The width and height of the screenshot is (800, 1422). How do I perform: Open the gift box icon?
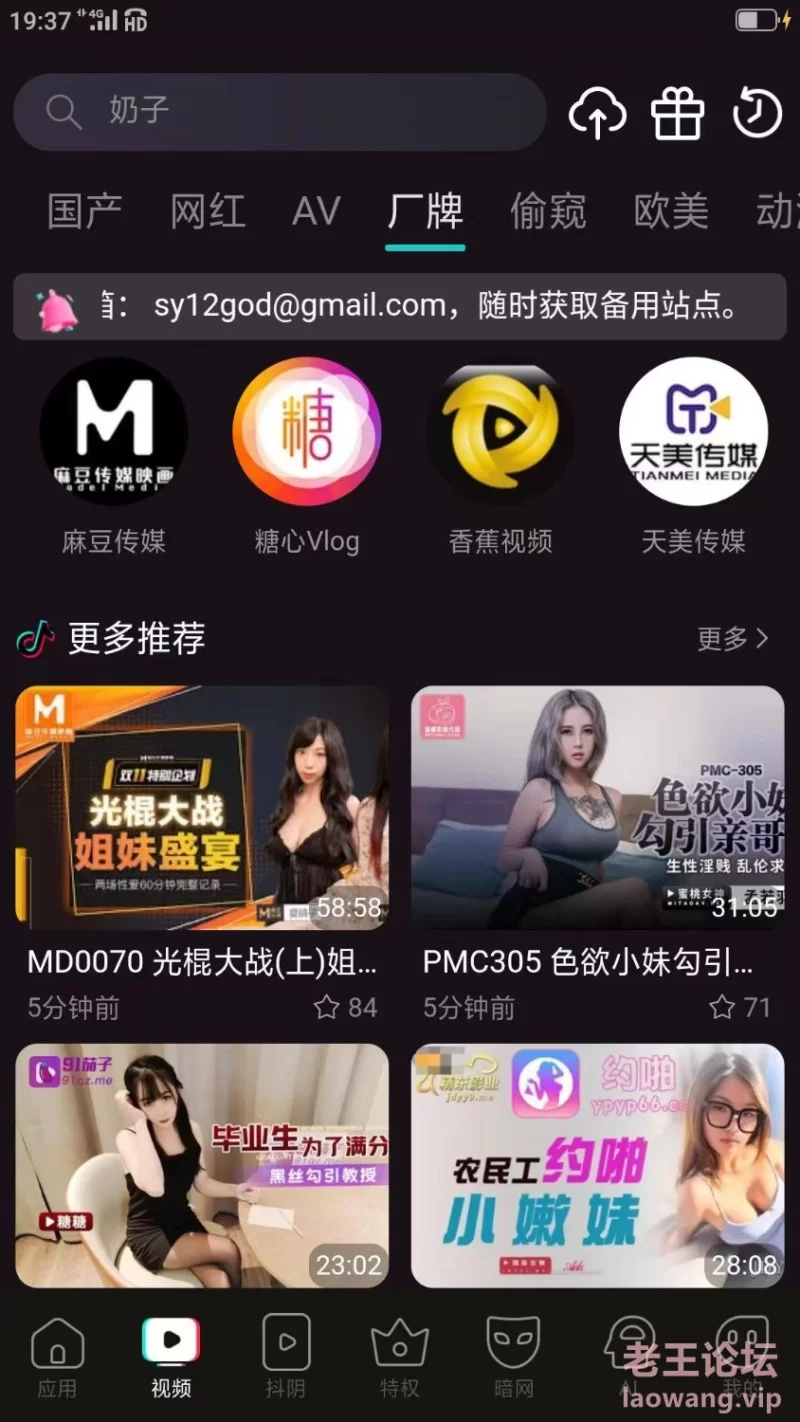pos(677,112)
